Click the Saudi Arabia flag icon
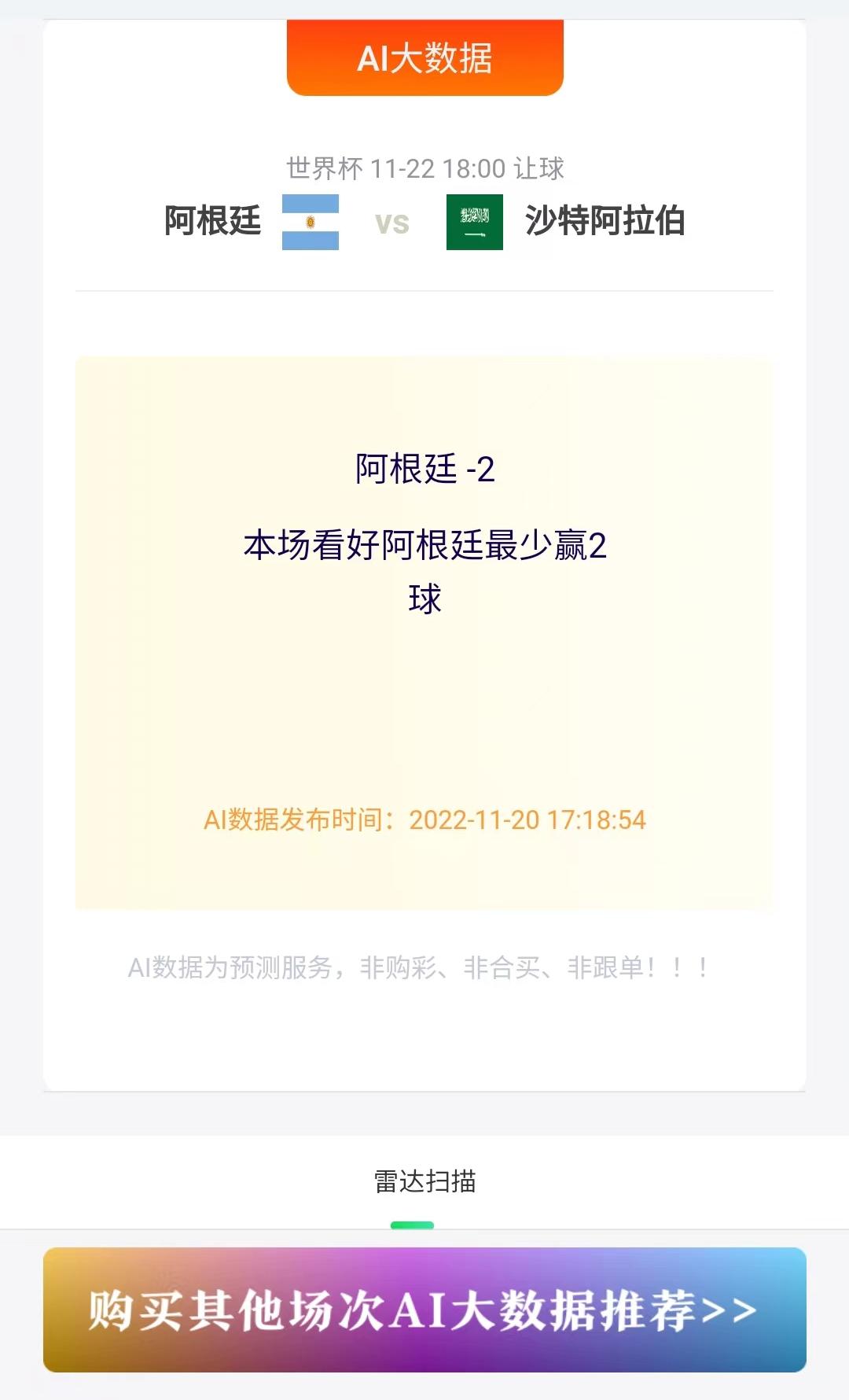 coord(474,224)
